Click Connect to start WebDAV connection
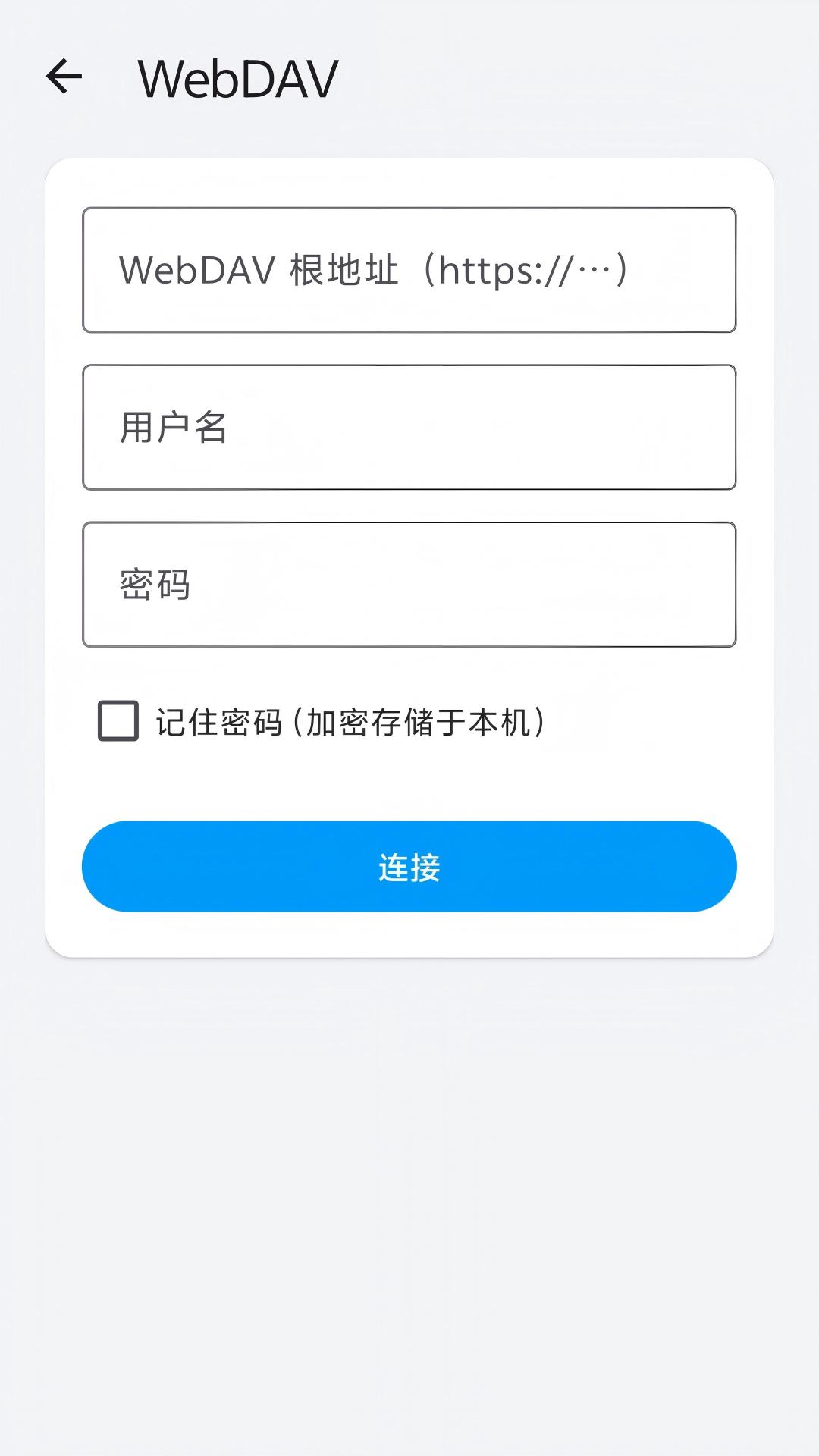 pyautogui.click(x=409, y=868)
